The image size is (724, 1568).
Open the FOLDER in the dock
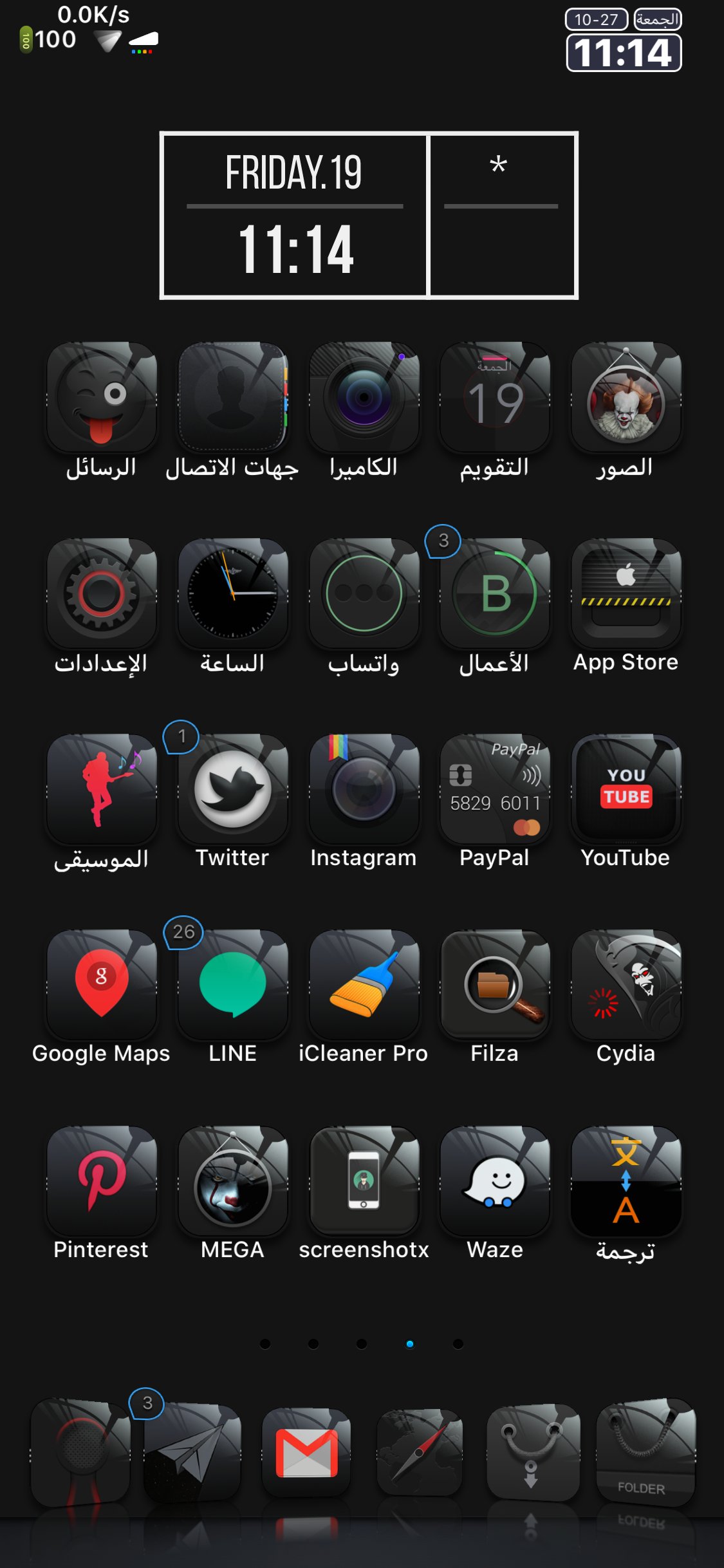coord(645,1453)
